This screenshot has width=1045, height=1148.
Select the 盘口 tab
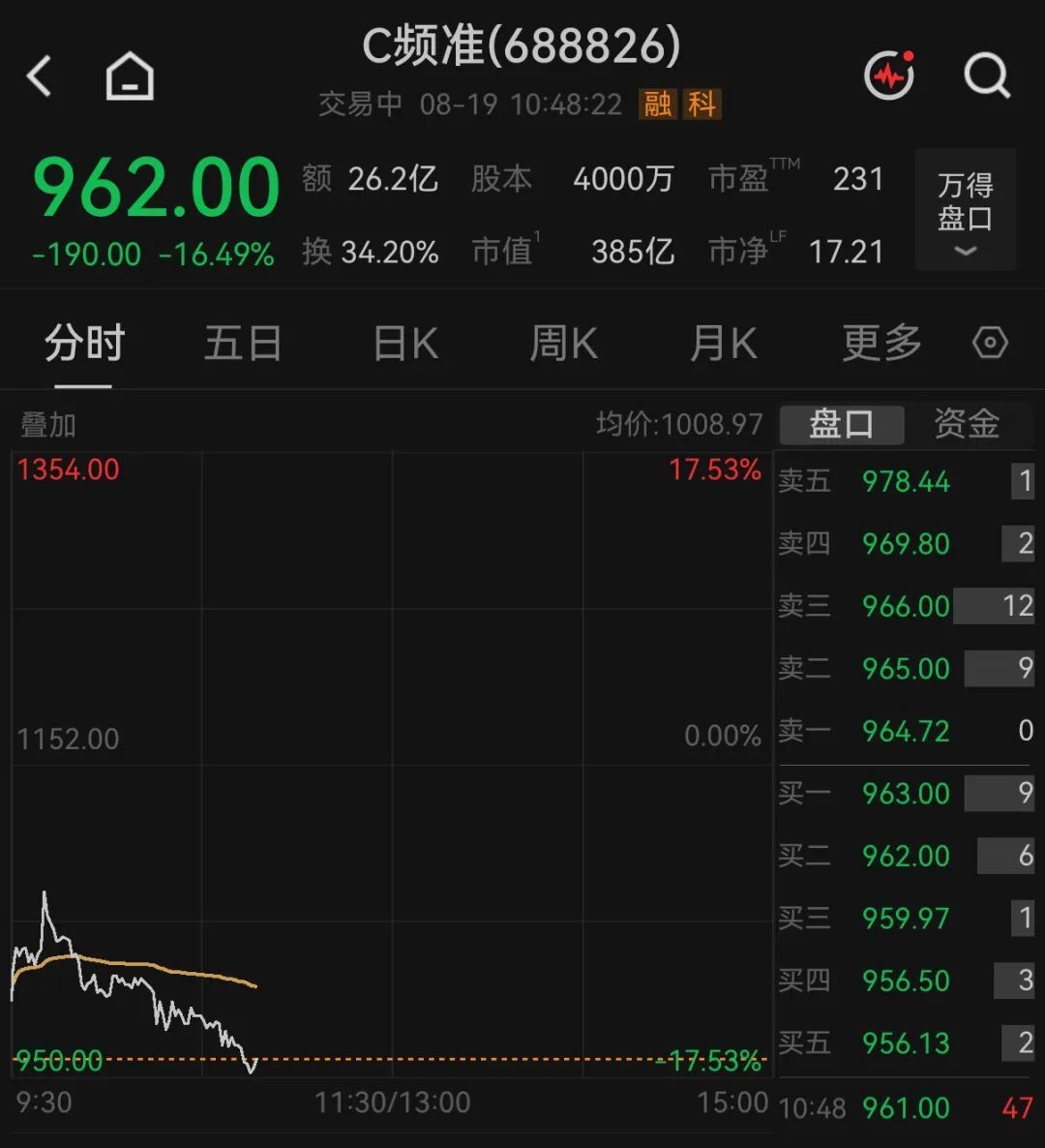click(842, 425)
